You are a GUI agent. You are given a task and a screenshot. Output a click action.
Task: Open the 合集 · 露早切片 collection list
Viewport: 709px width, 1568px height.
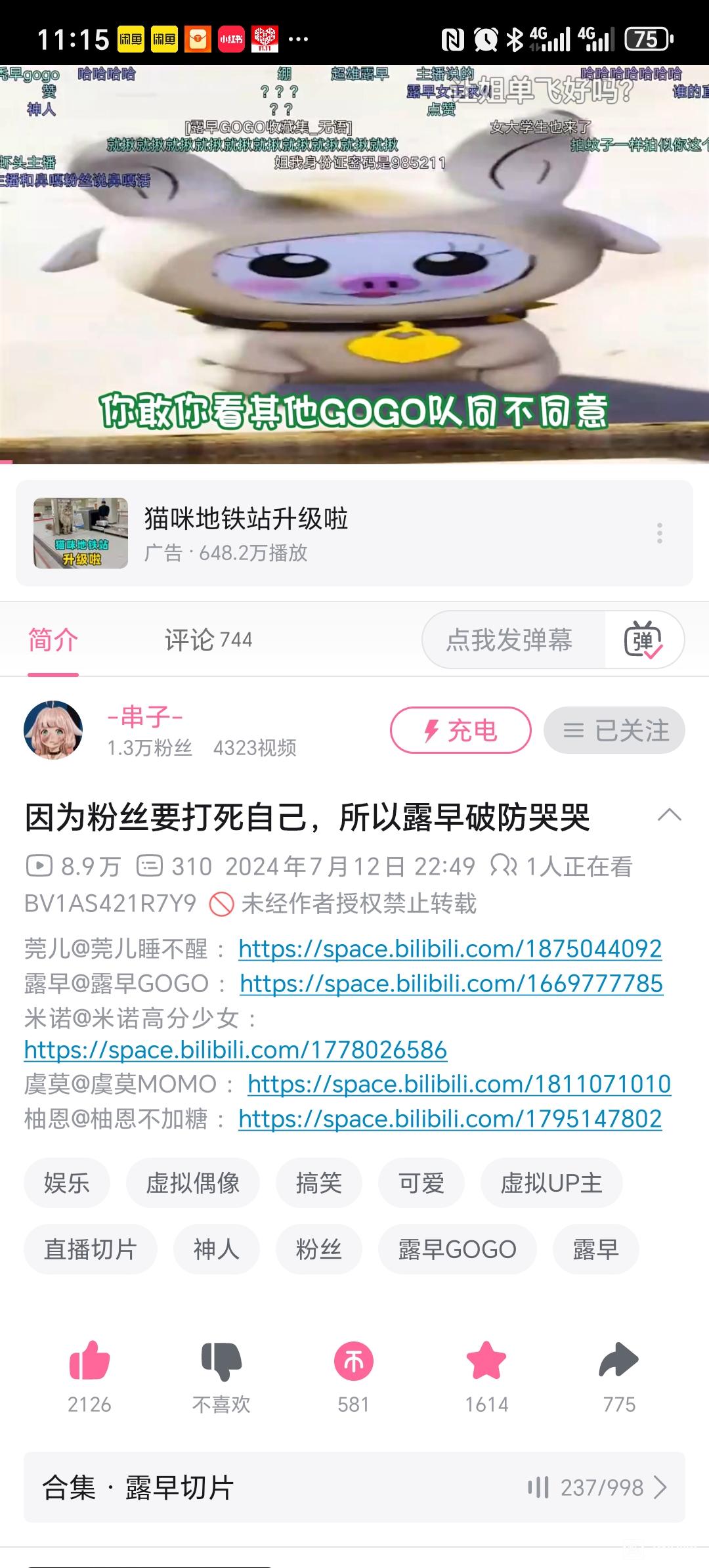tap(354, 1487)
